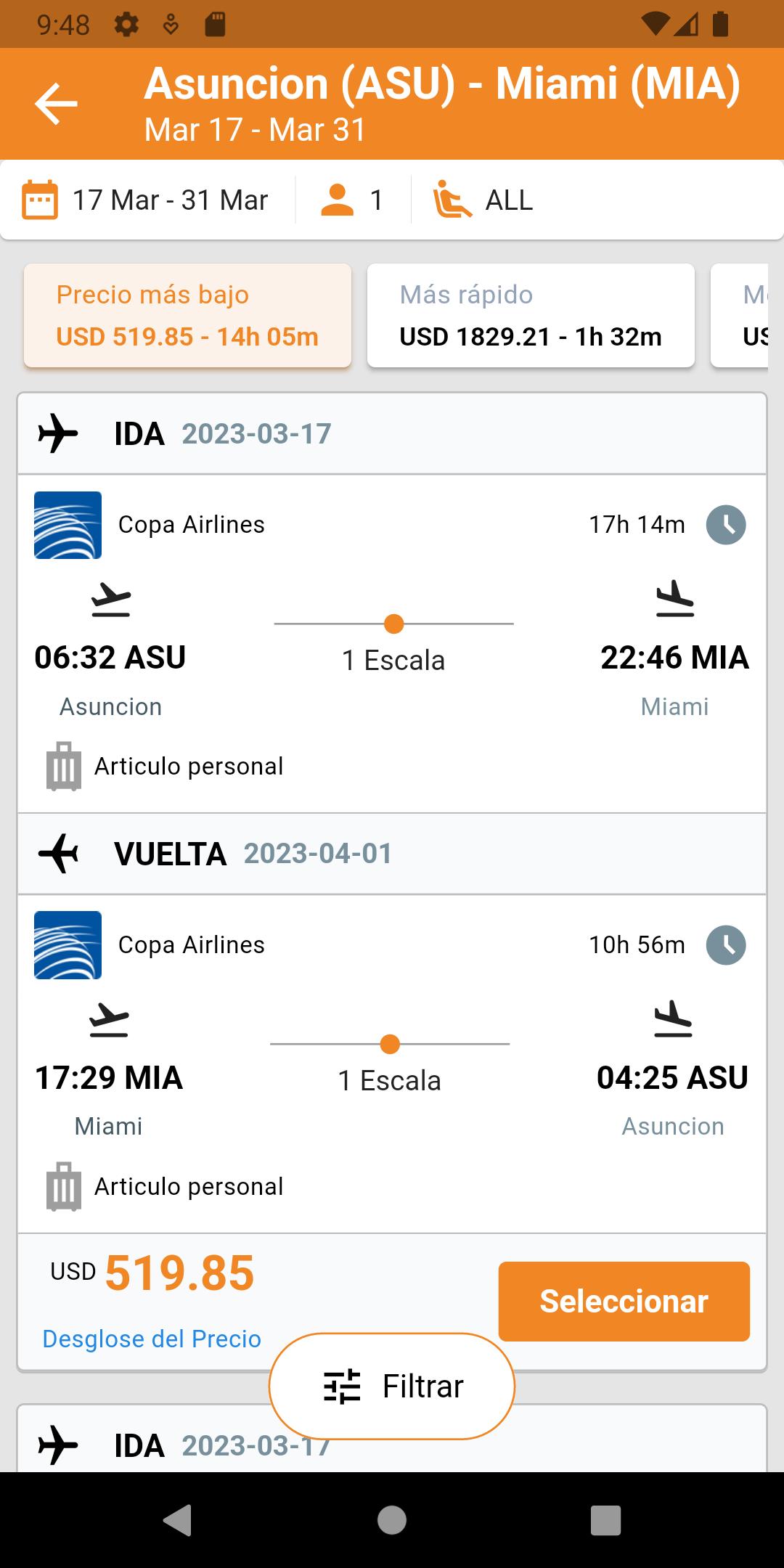Go back using the header arrow
The image size is (784, 1568).
(56, 104)
